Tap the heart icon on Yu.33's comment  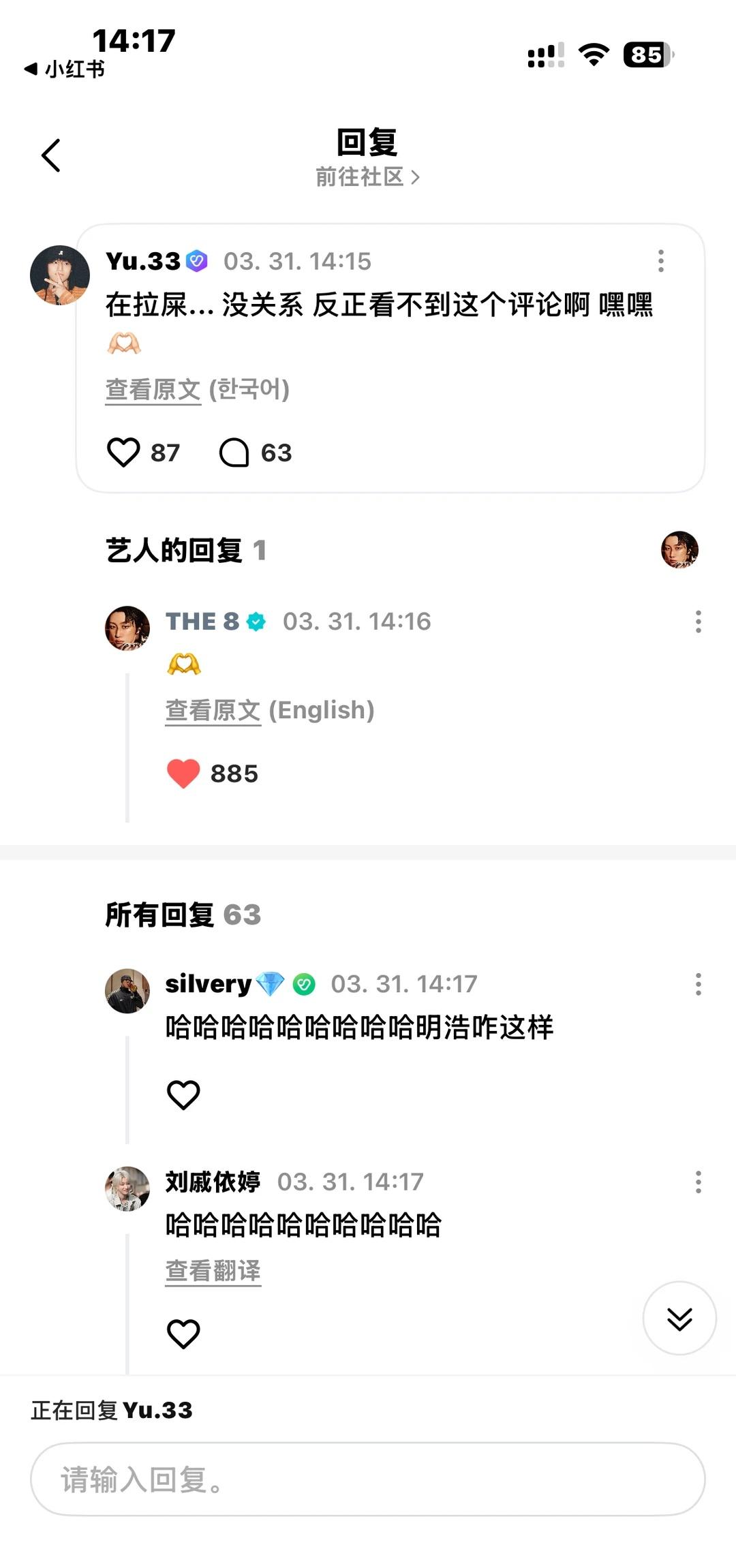click(124, 452)
